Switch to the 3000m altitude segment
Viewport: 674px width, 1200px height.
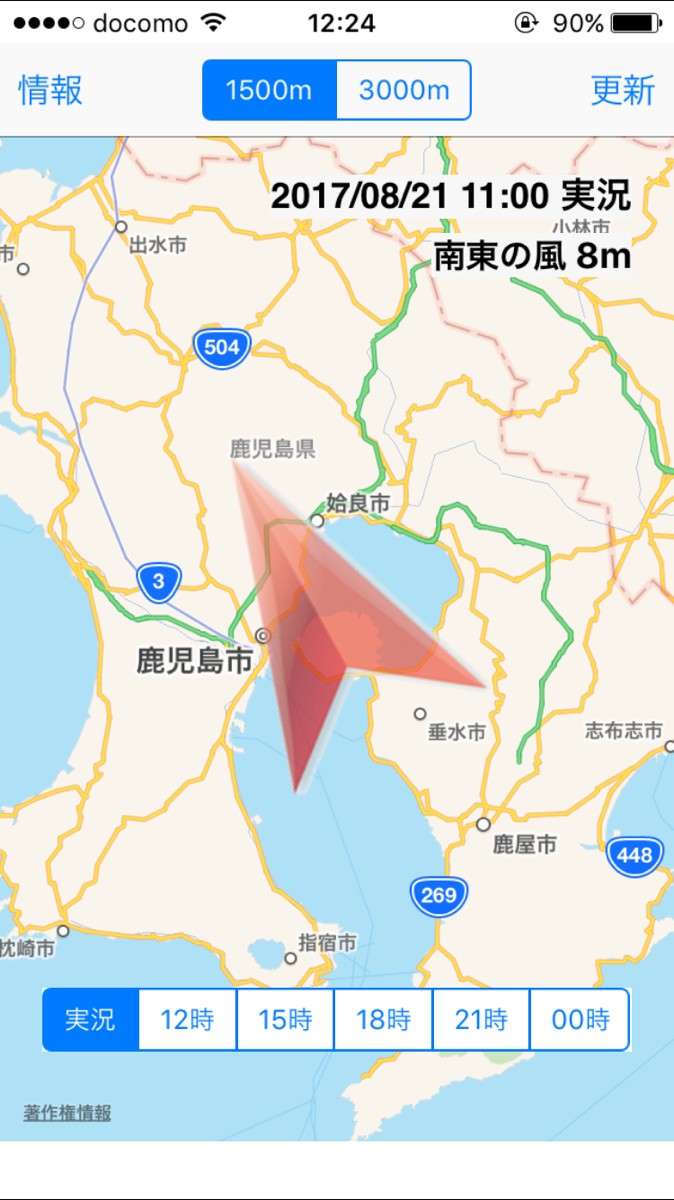(403, 90)
